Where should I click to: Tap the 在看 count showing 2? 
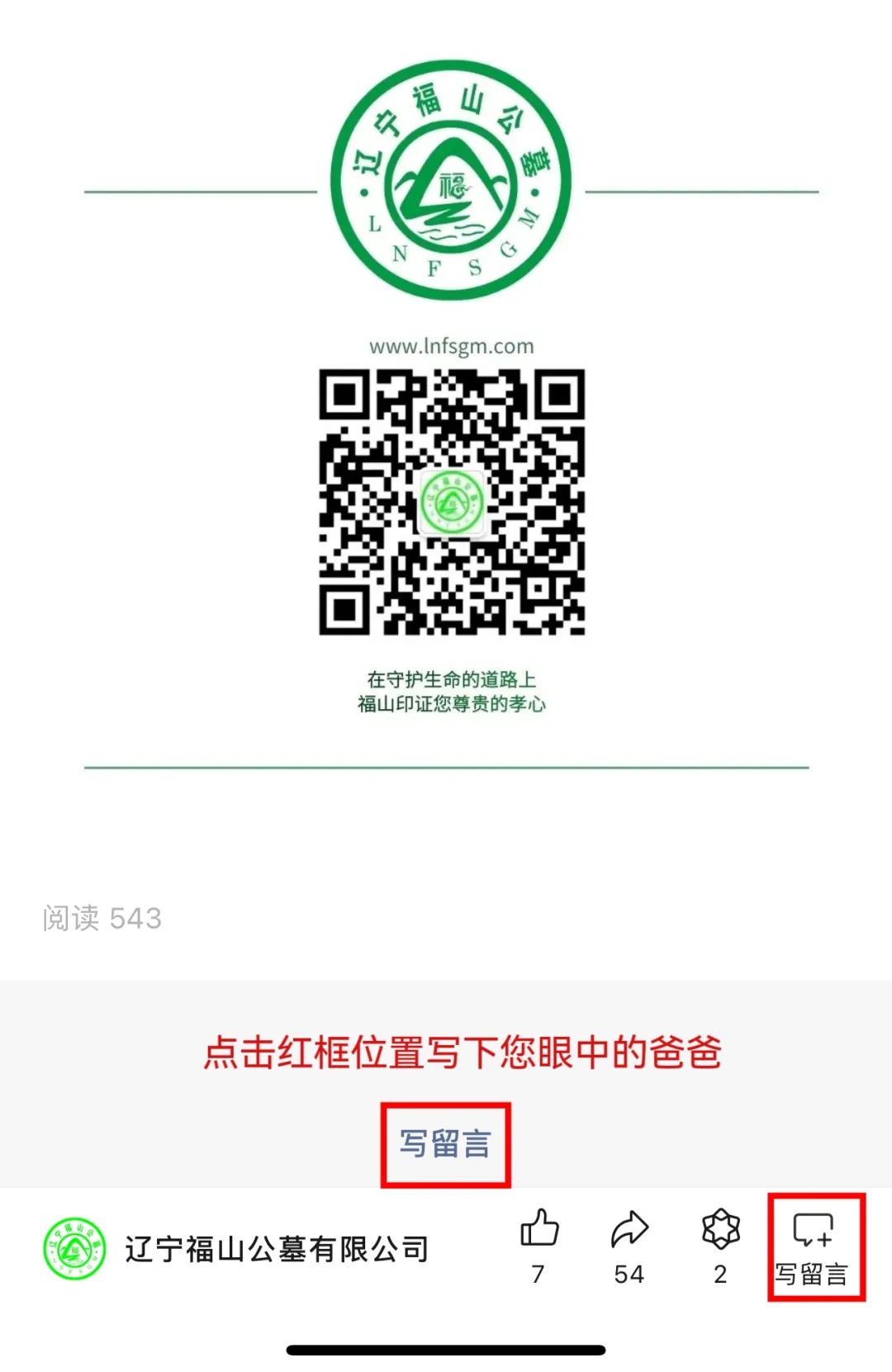coord(719,1272)
